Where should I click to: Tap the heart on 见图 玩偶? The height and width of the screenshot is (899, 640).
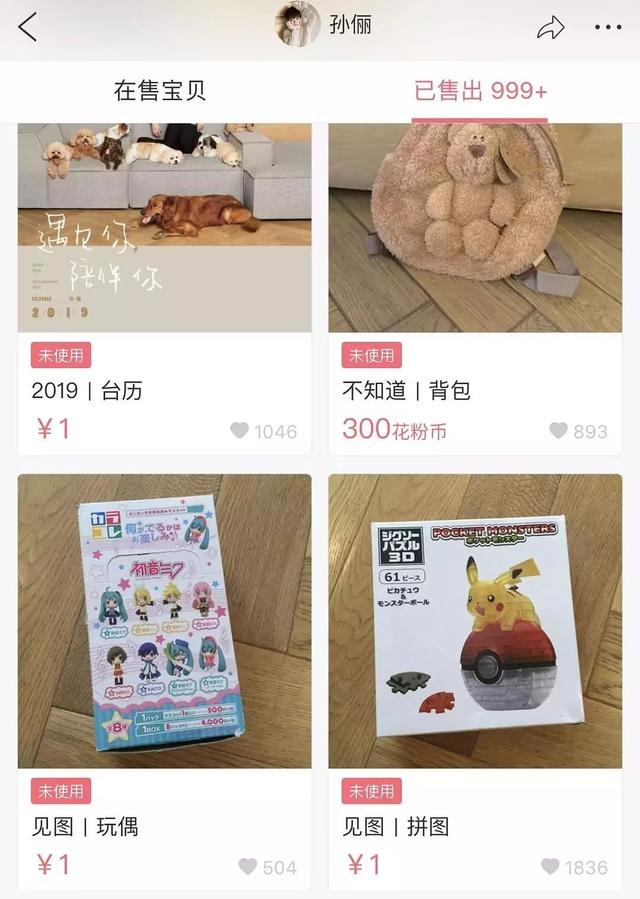(x=248, y=867)
